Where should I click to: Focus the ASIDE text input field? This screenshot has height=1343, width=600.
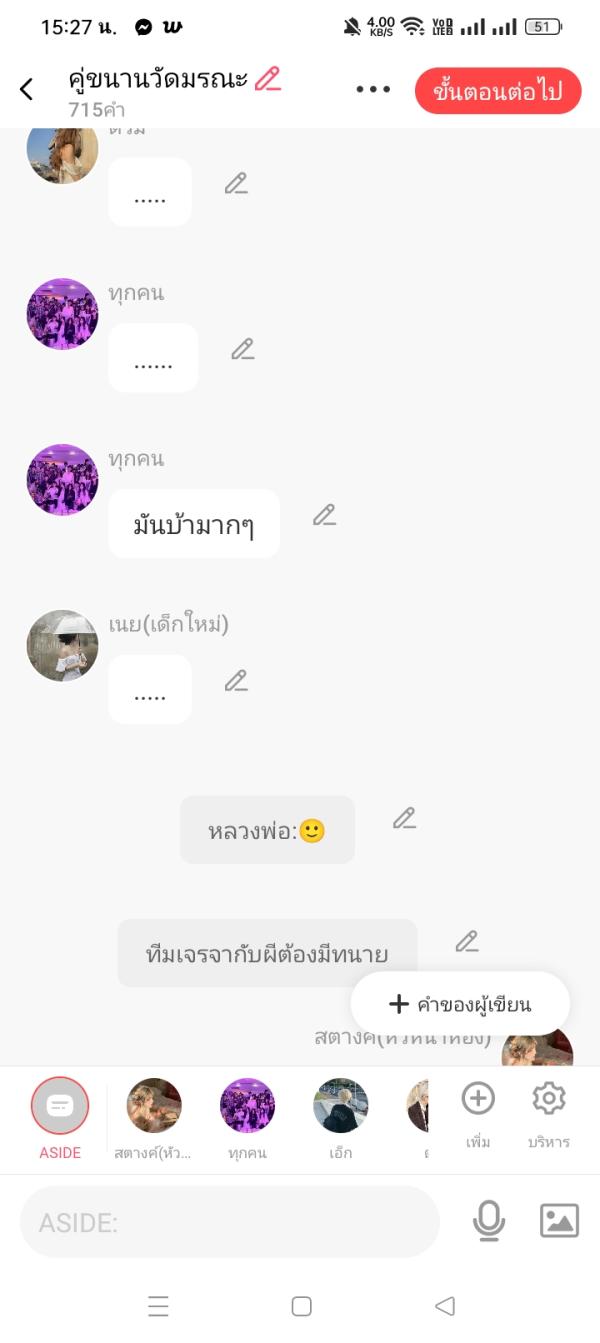click(x=230, y=1222)
